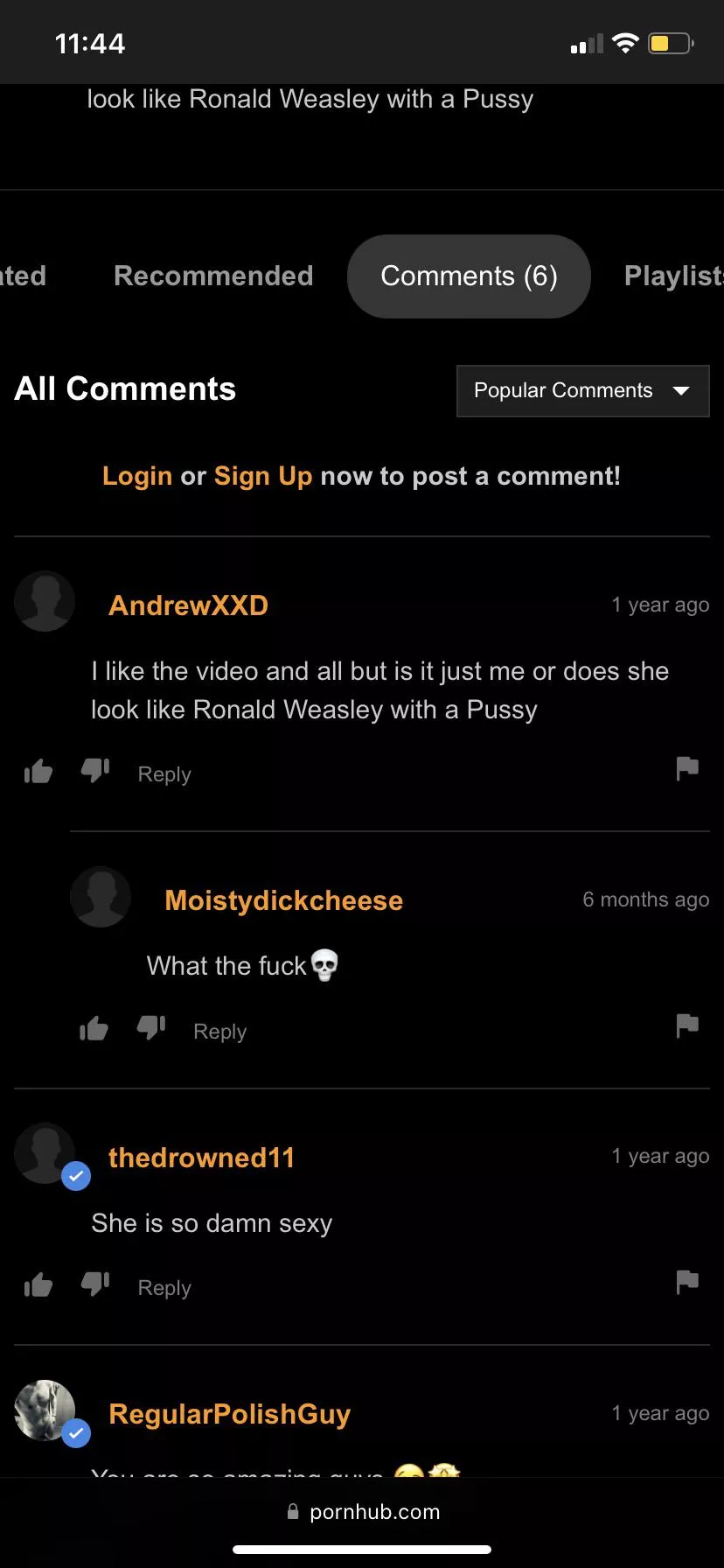Reply to thedrowned11's comment
724x1568 pixels.
[164, 1288]
